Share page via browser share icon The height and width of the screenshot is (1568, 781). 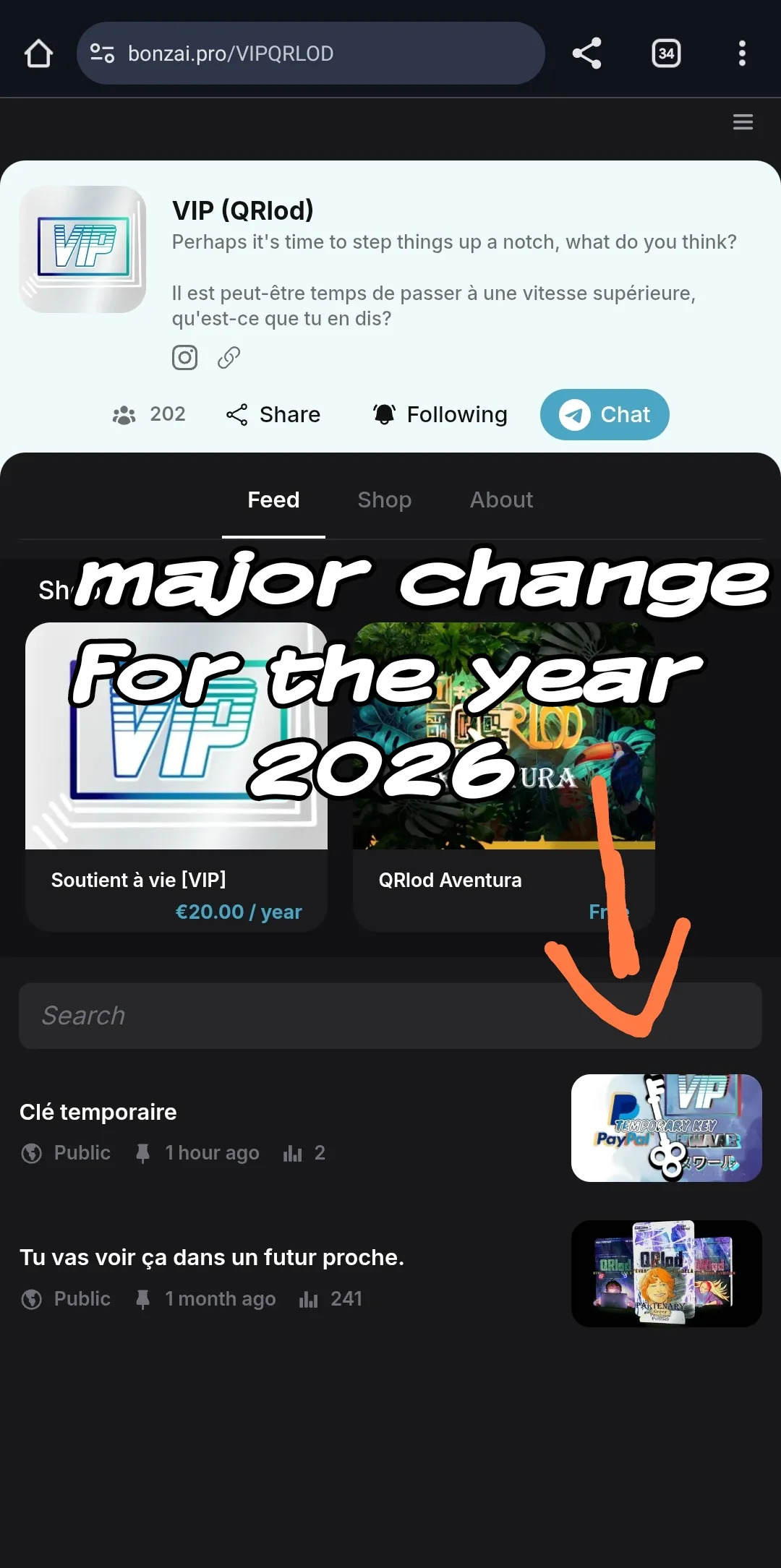586,53
